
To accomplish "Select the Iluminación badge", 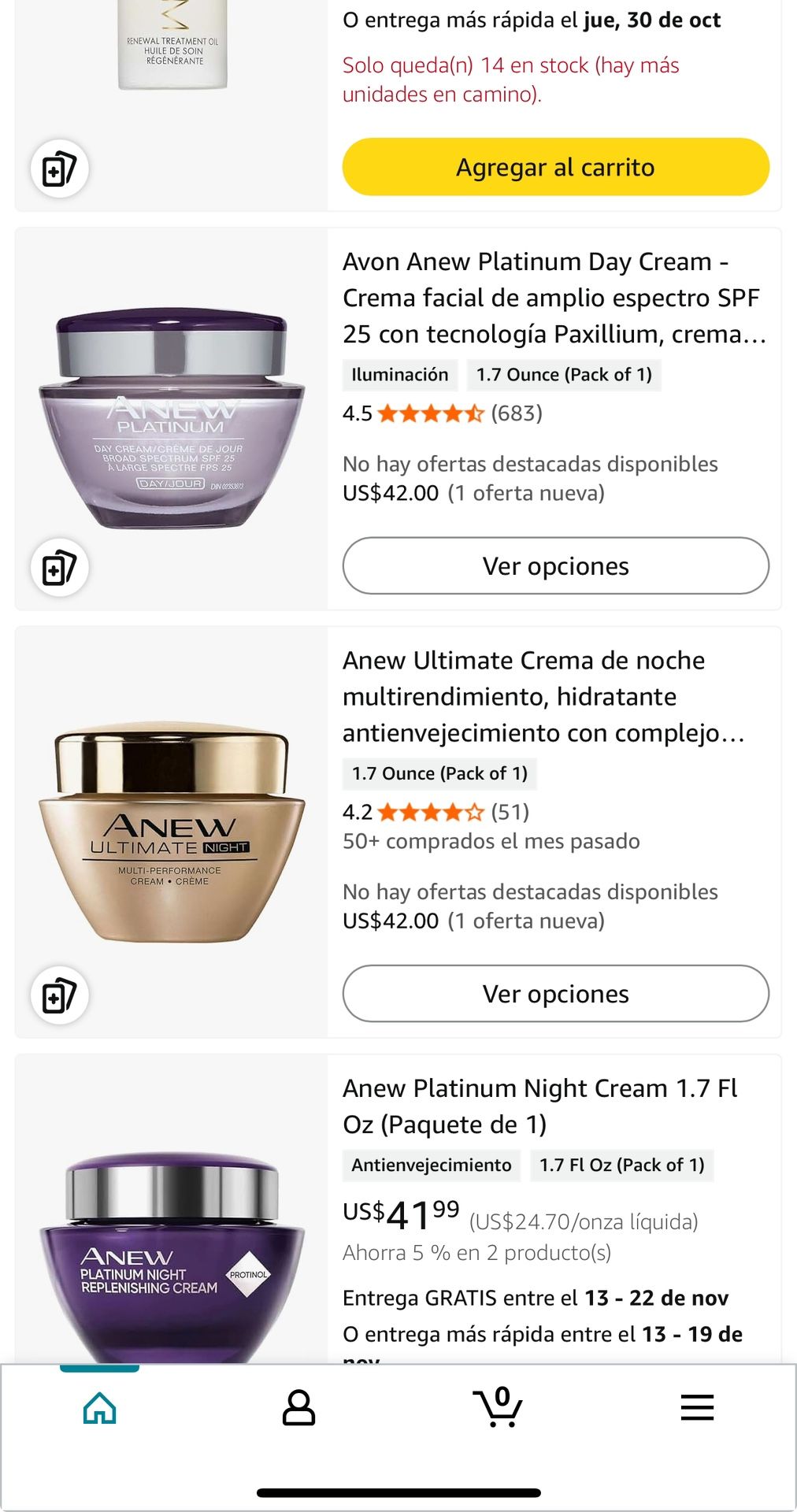I will pos(399,375).
